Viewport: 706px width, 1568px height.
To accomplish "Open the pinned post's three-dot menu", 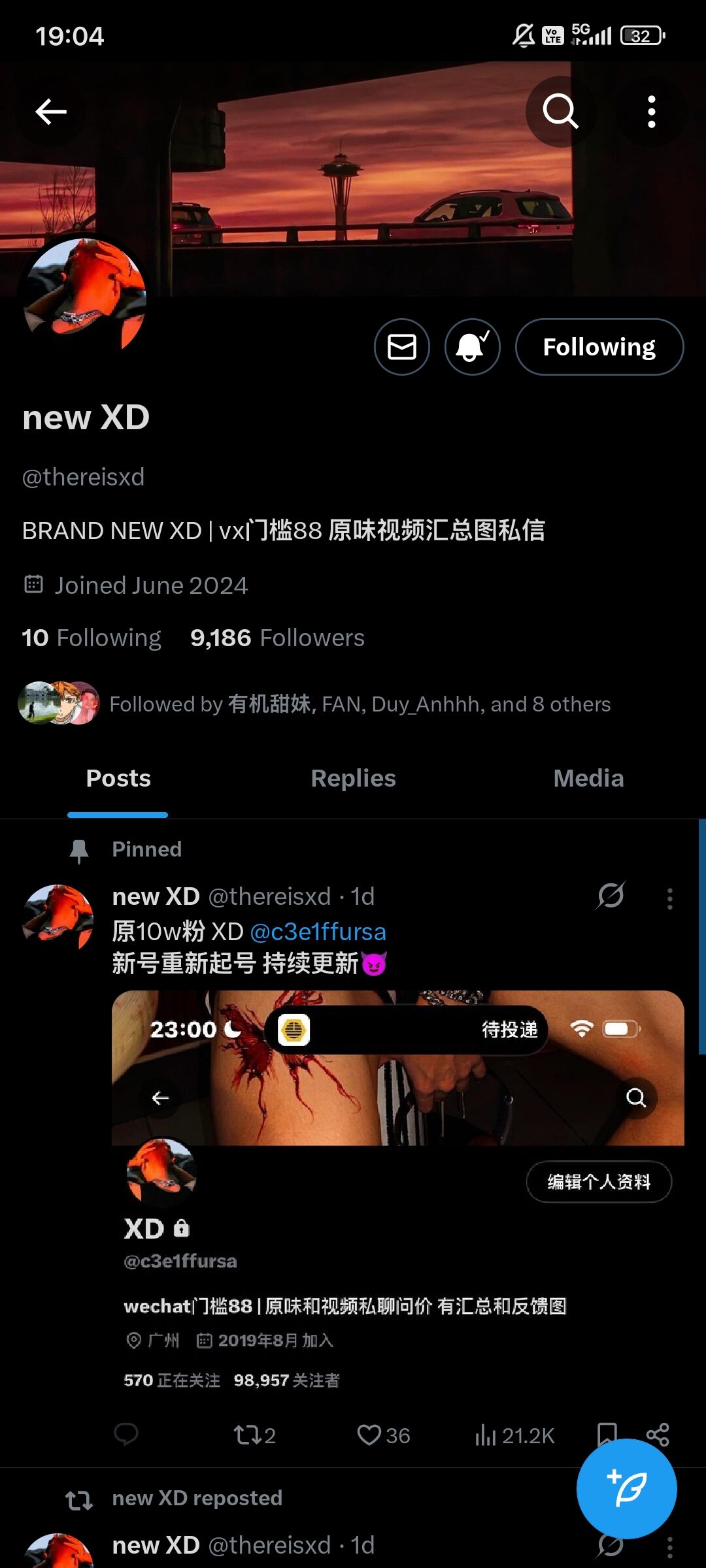I will [669, 899].
